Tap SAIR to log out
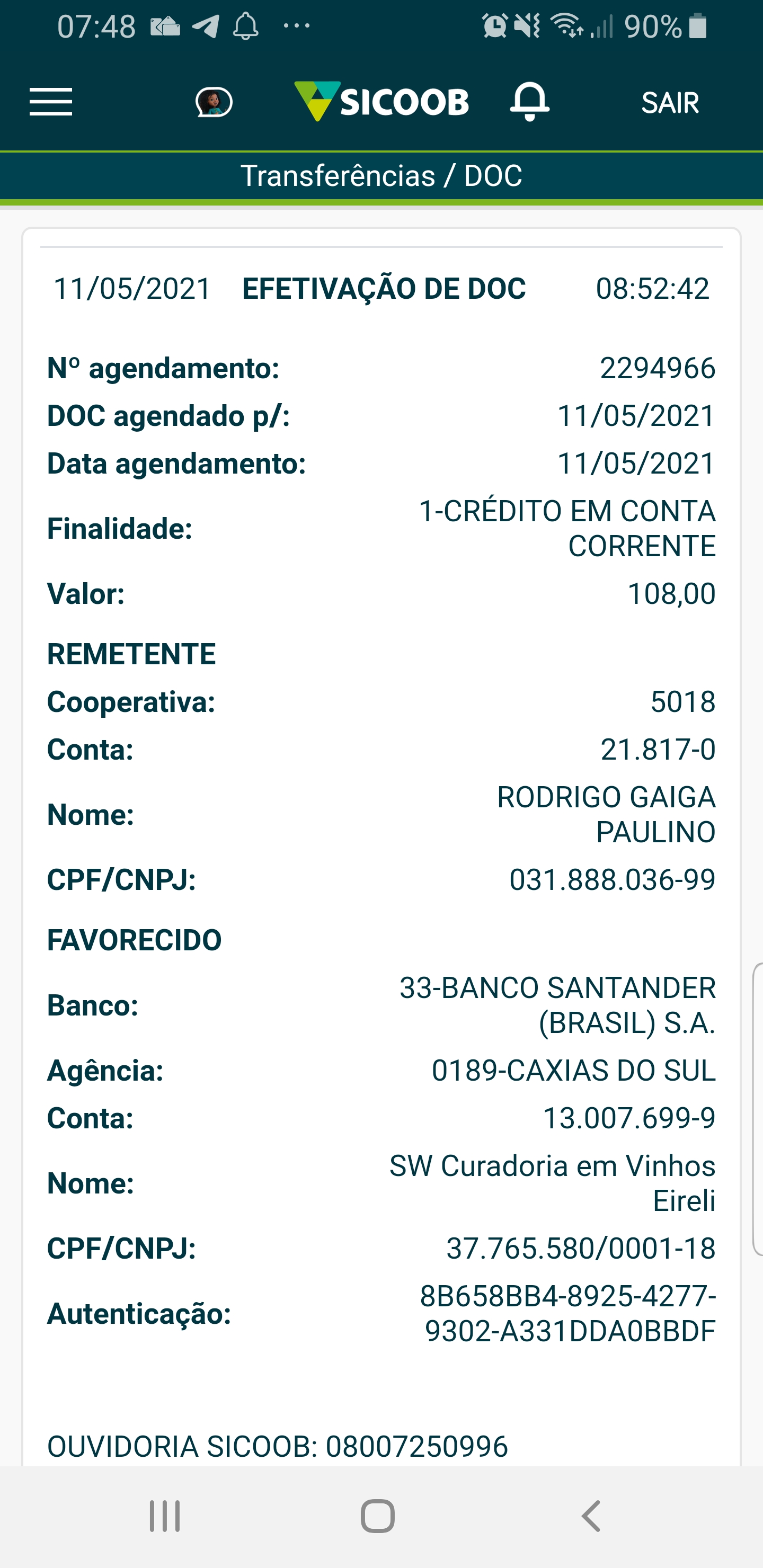Image resolution: width=763 pixels, height=1568 pixels. 670,103
